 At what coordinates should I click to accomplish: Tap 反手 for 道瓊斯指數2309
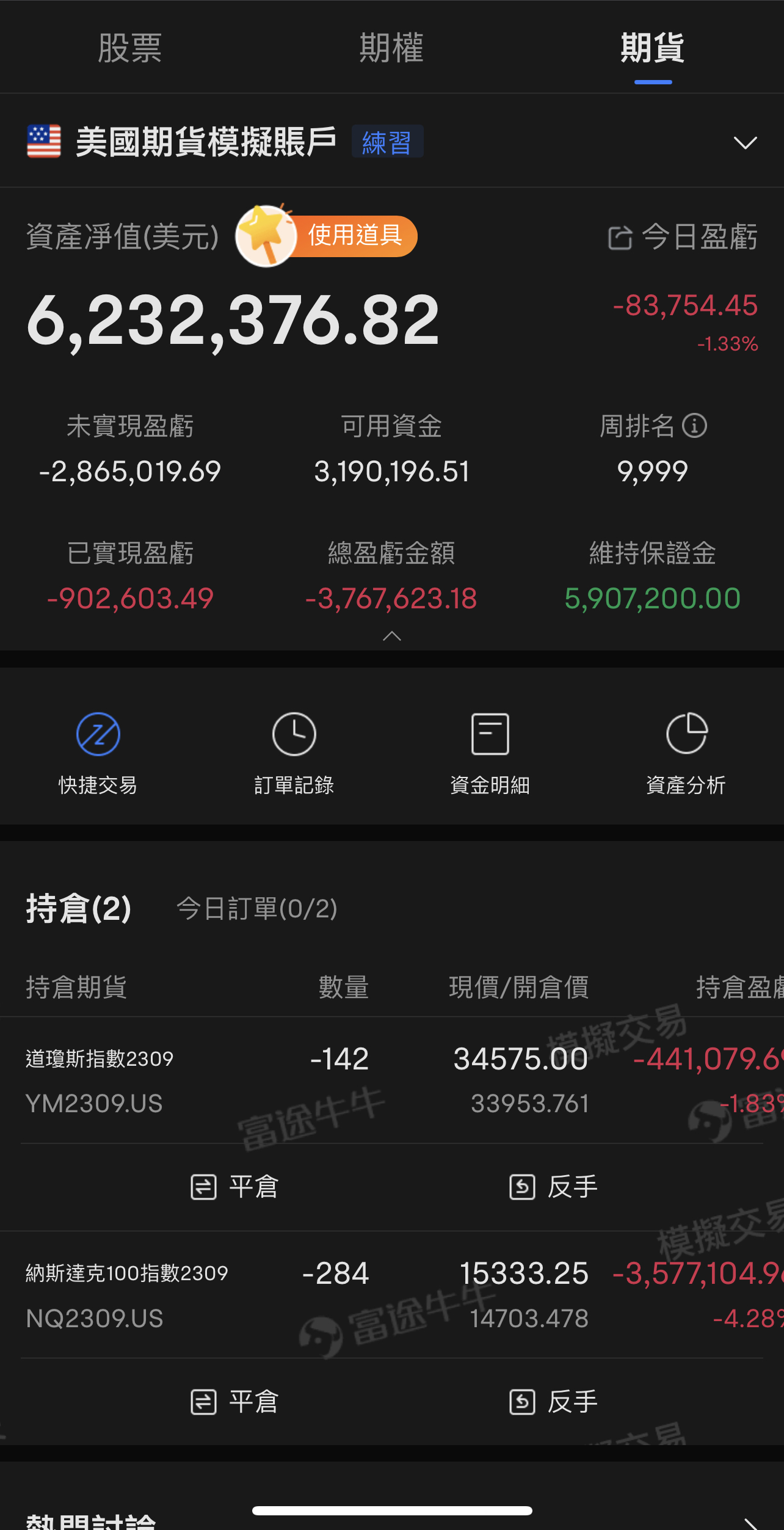pyautogui.click(x=553, y=1187)
